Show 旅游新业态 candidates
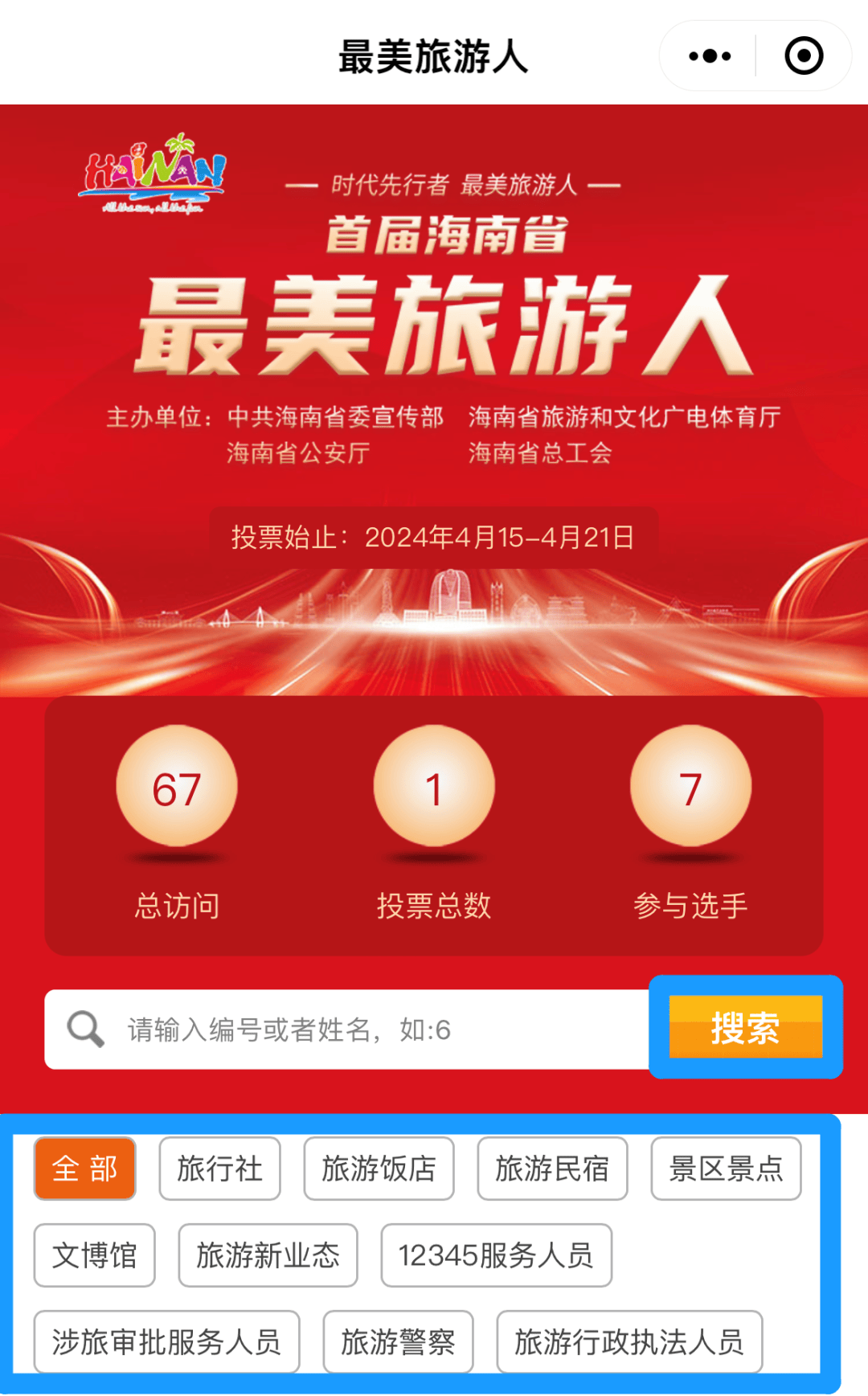The image size is (868, 1396). [268, 1255]
